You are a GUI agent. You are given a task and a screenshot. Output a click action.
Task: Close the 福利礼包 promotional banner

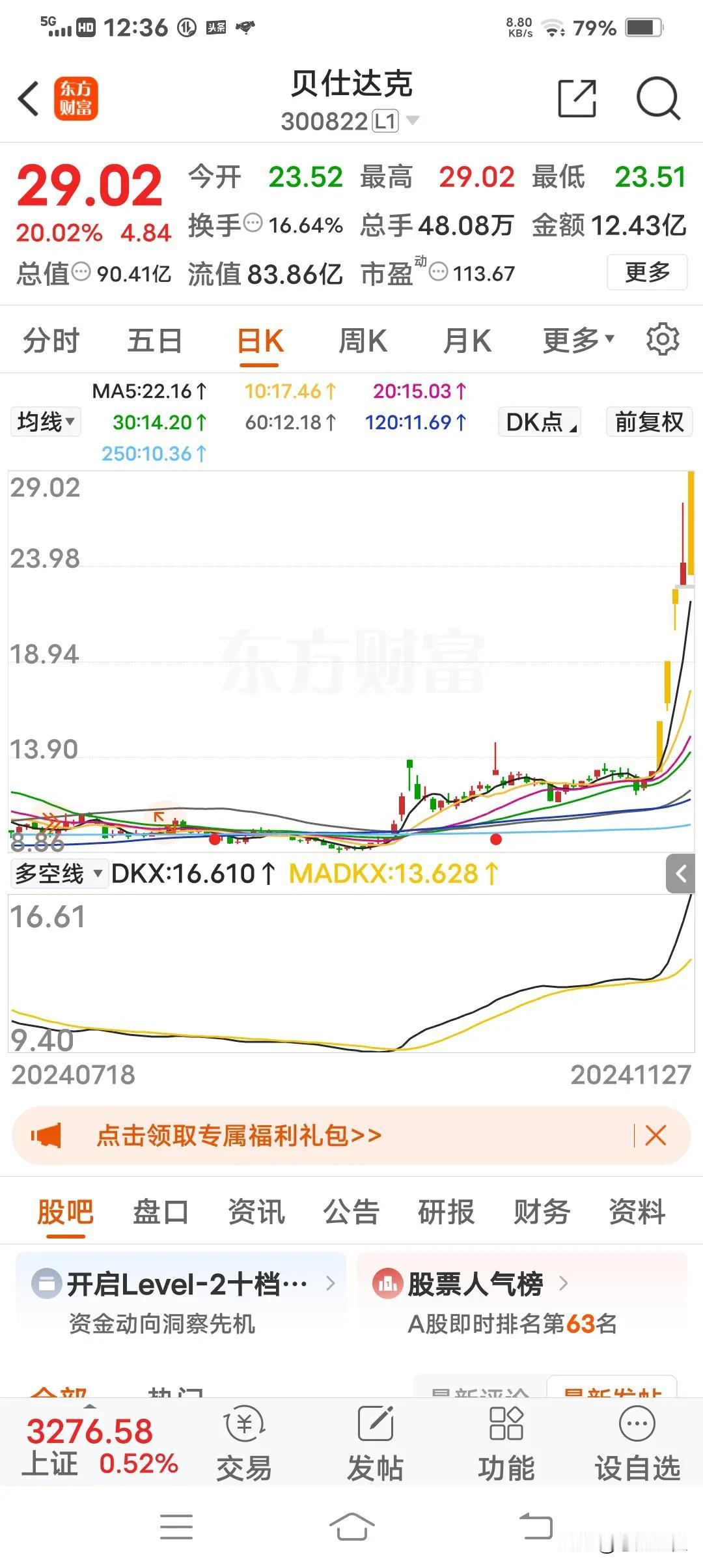tap(655, 1135)
